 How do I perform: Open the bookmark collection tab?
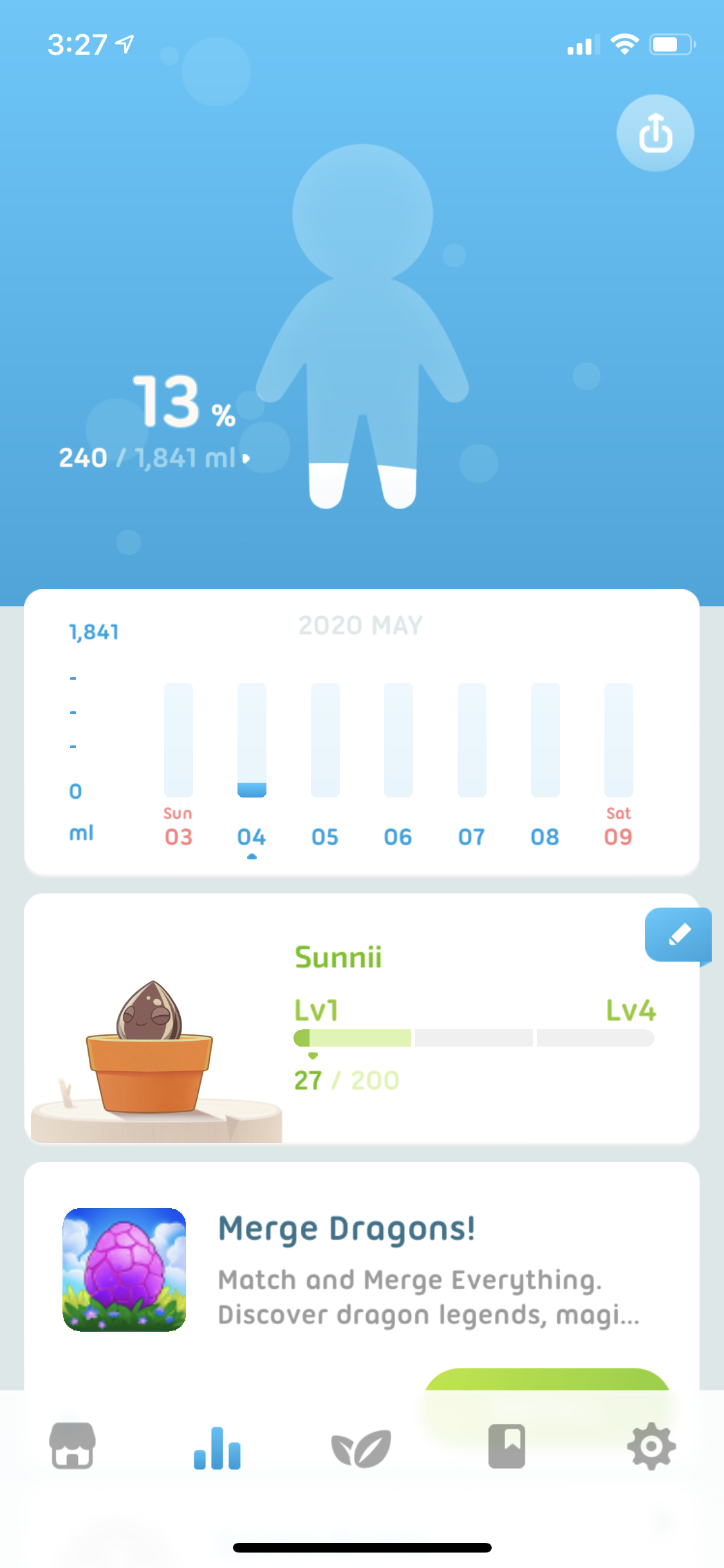pyautogui.click(x=506, y=1446)
